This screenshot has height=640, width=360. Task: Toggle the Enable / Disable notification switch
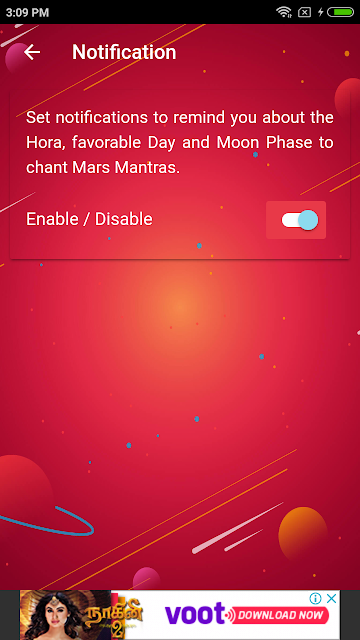tap(300, 220)
